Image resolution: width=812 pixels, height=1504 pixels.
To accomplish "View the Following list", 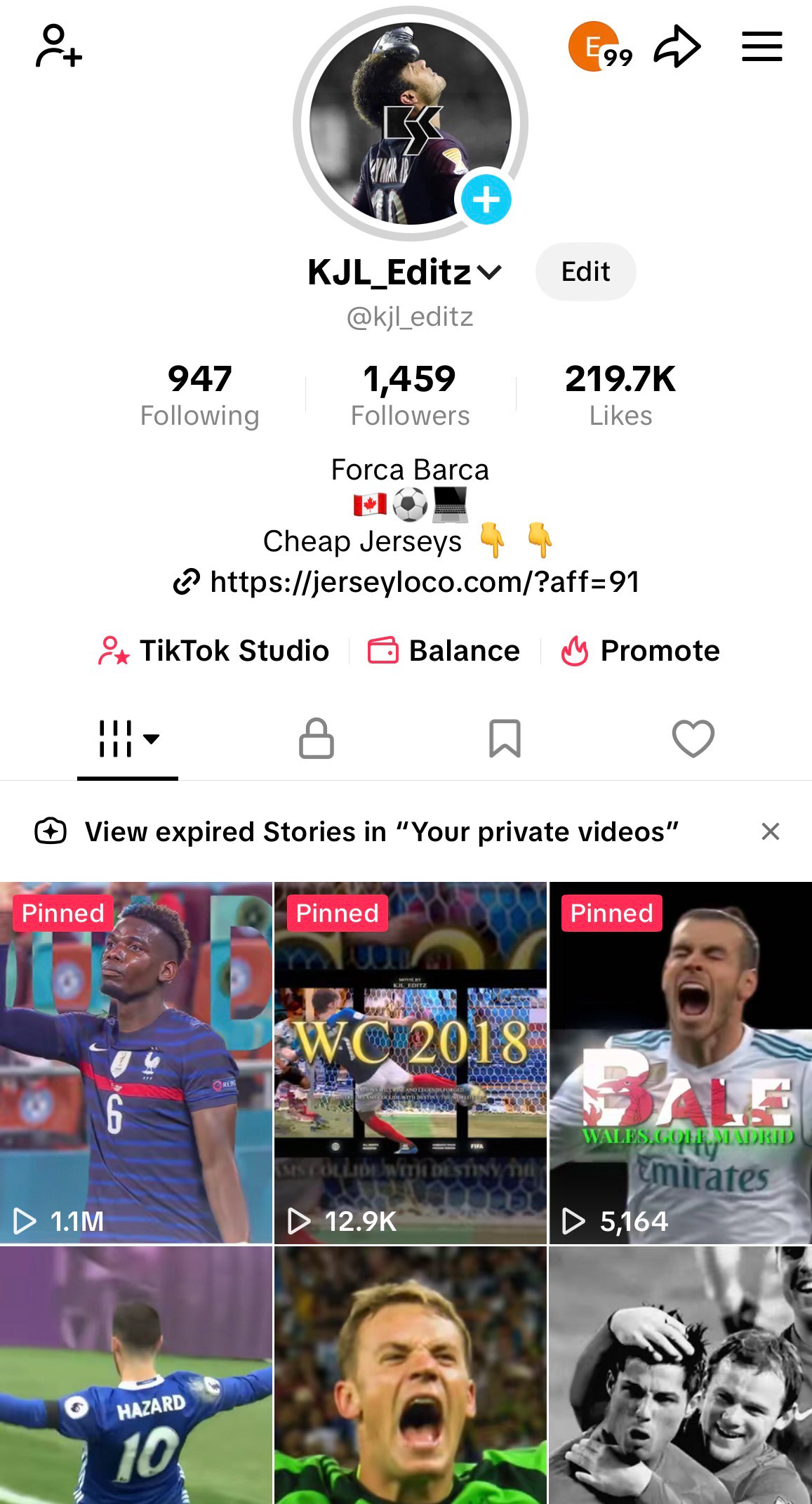I will coord(199,395).
